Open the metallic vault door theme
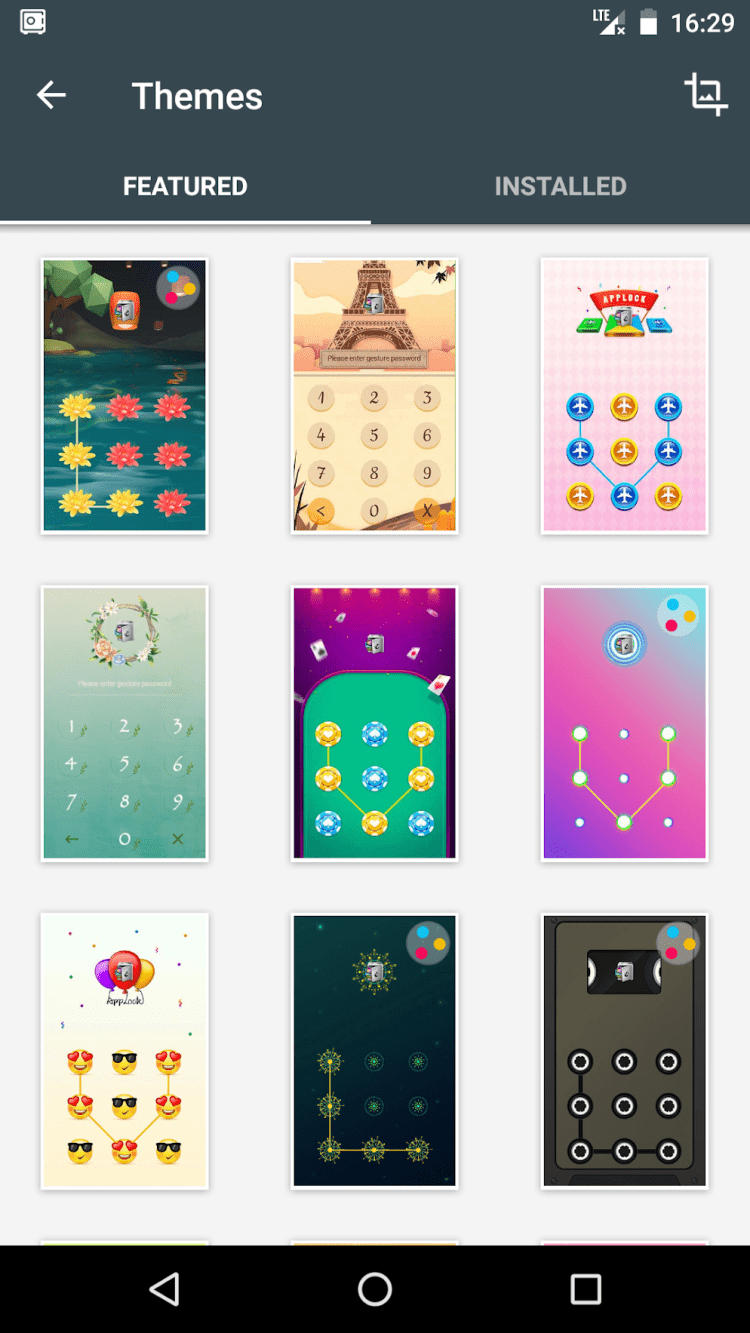This screenshot has width=750, height=1333. tap(625, 1050)
